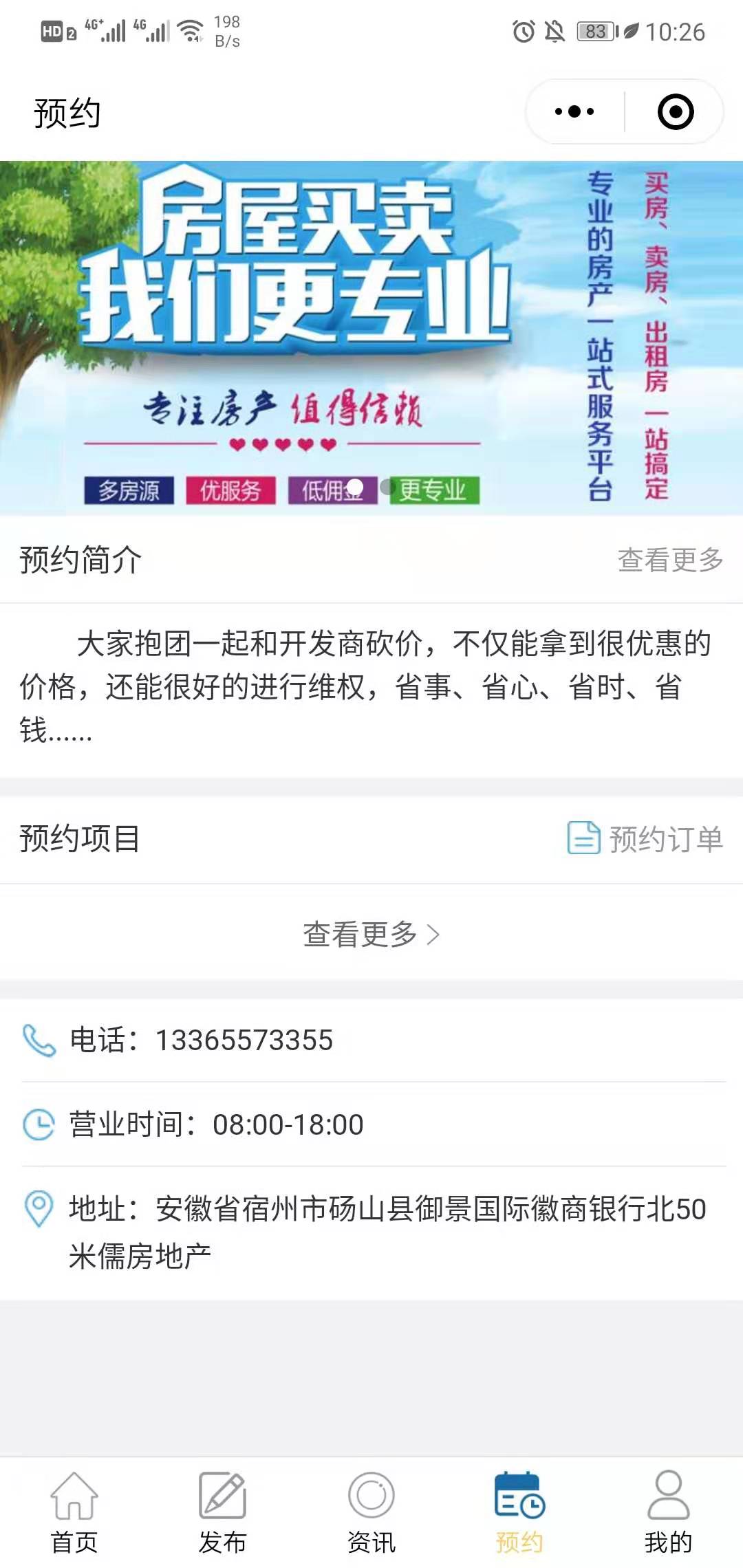Switch to the 发布 tab

tap(223, 1513)
